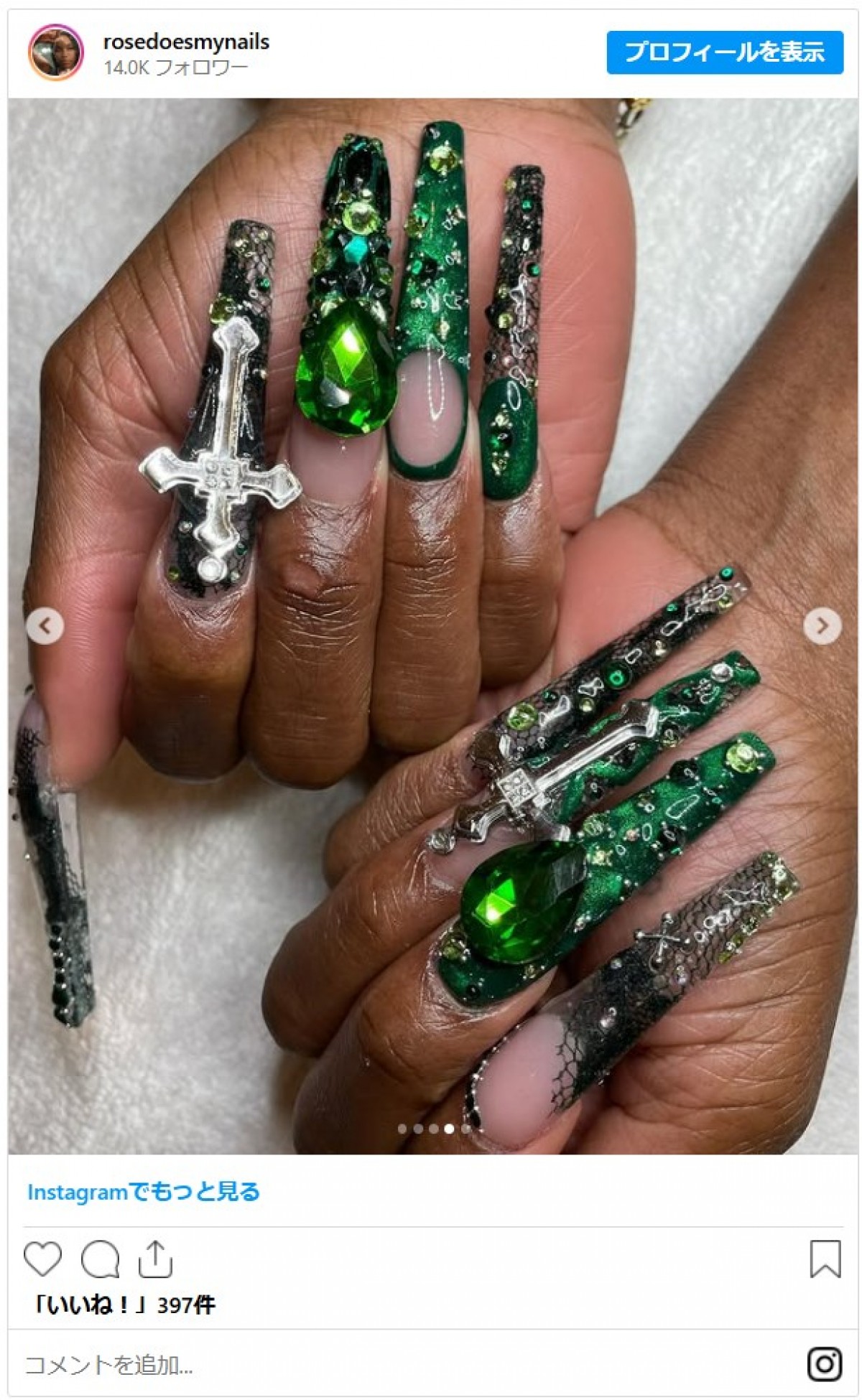Open the Instagram logo icon
This screenshot has width=862, height=1400.
pyautogui.click(x=825, y=1364)
